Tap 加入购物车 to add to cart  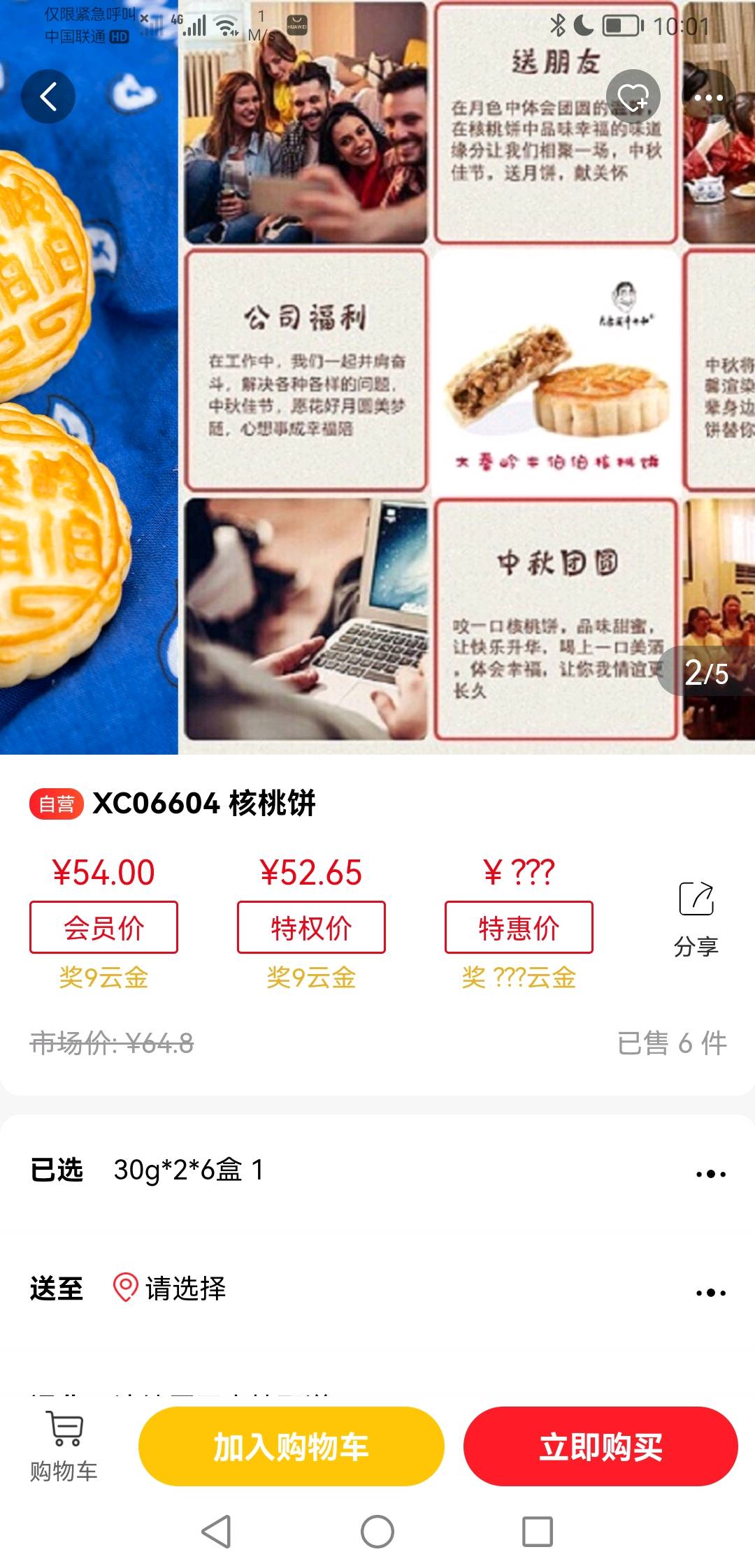(292, 1446)
